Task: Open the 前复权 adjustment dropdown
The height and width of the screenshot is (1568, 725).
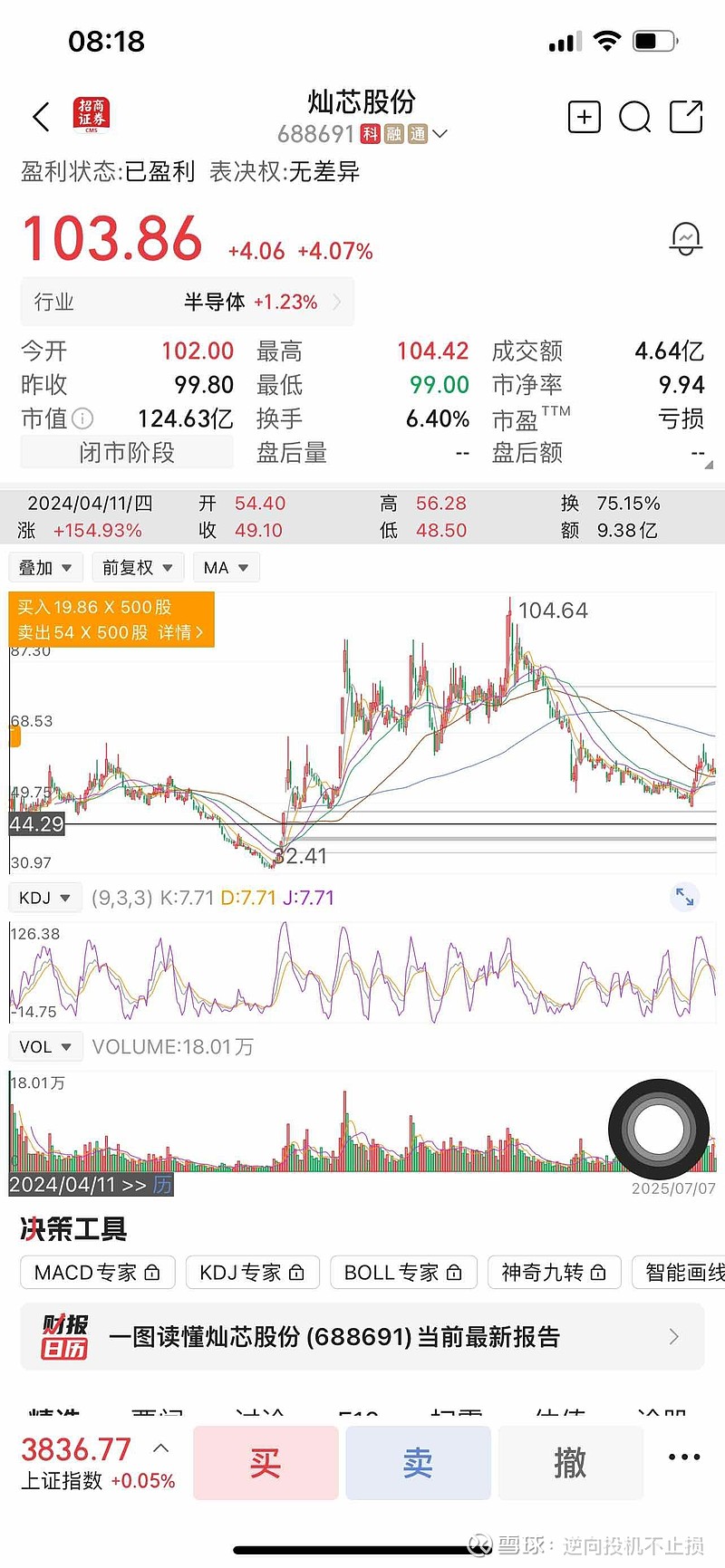Action: pyautogui.click(x=138, y=567)
